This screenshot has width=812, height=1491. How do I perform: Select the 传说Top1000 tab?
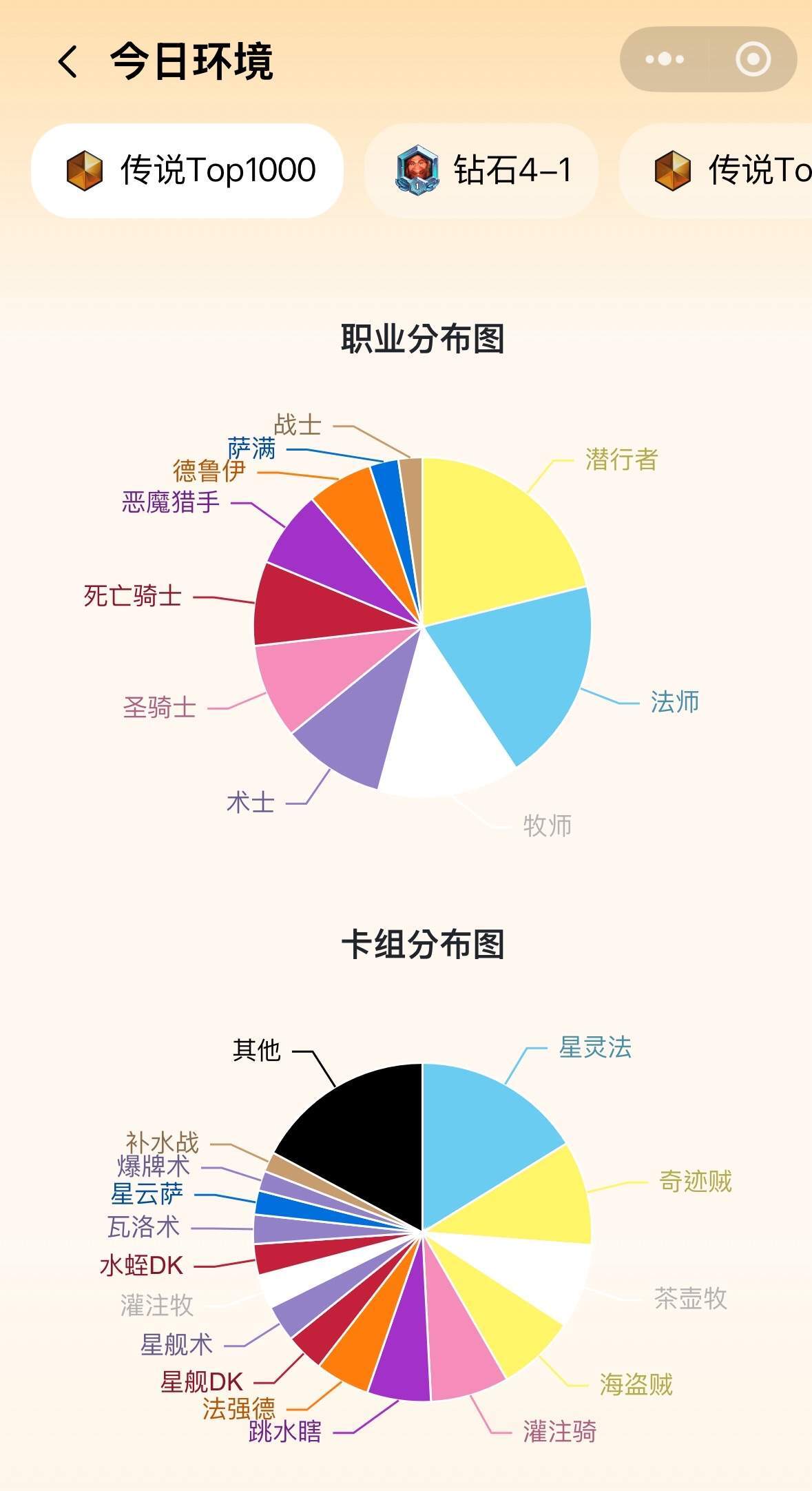point(187,171)
